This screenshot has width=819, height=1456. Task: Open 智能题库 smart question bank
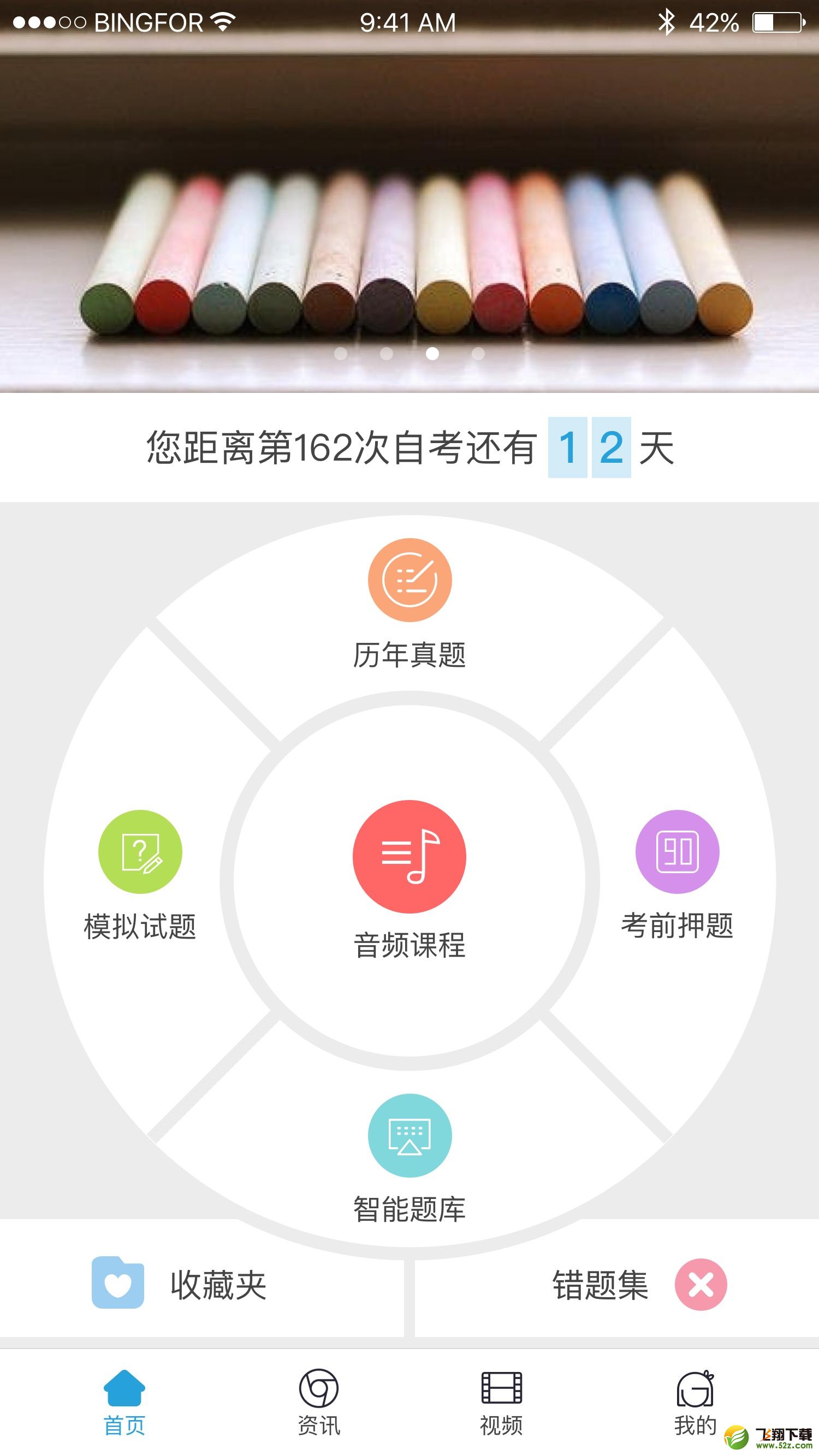click(x=410, y=1159)
